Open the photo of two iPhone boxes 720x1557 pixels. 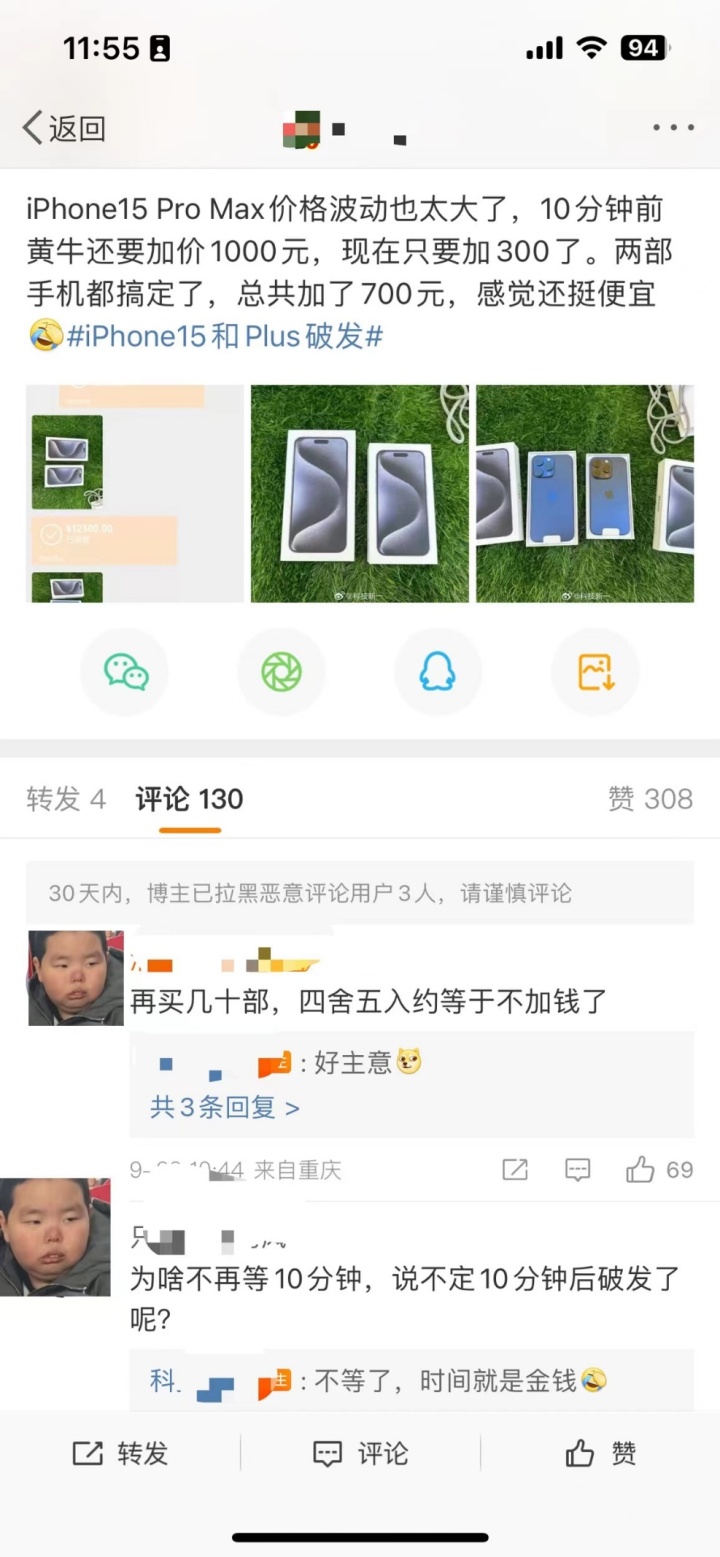pyautogui.click(x=359, y=493)
